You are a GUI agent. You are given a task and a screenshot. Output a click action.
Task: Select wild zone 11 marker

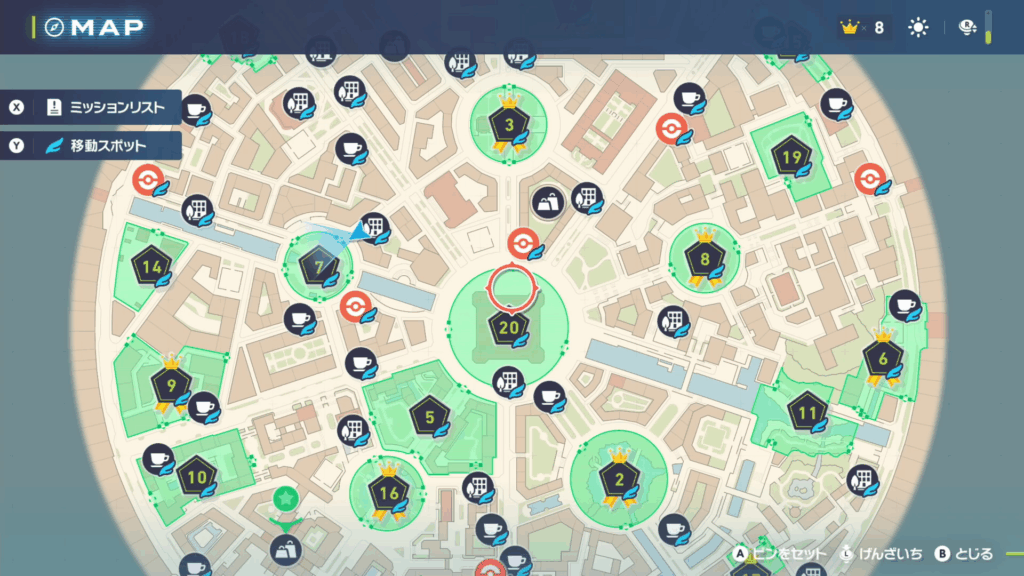(x=807, y=412)
